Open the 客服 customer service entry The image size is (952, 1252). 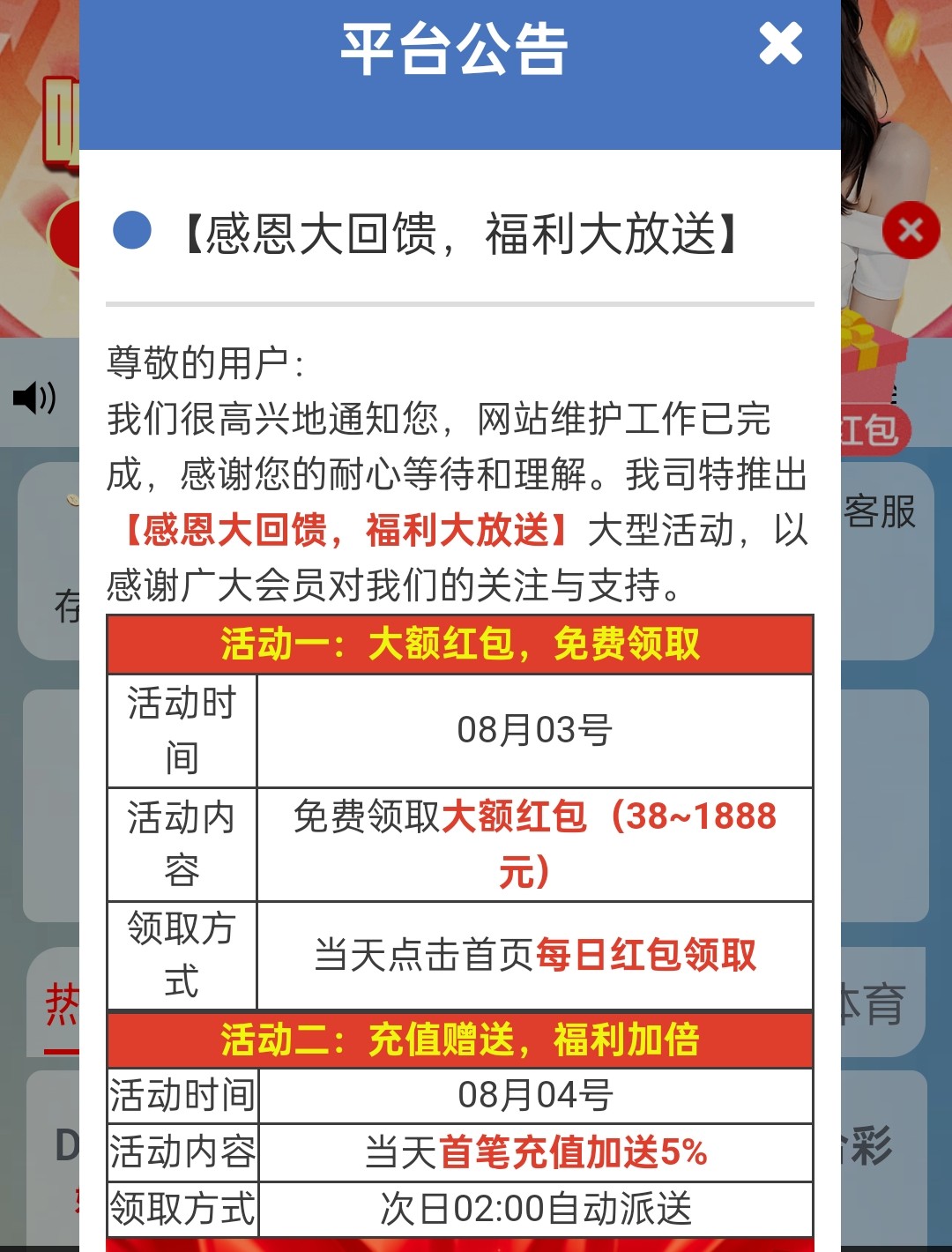pos(880,511)
